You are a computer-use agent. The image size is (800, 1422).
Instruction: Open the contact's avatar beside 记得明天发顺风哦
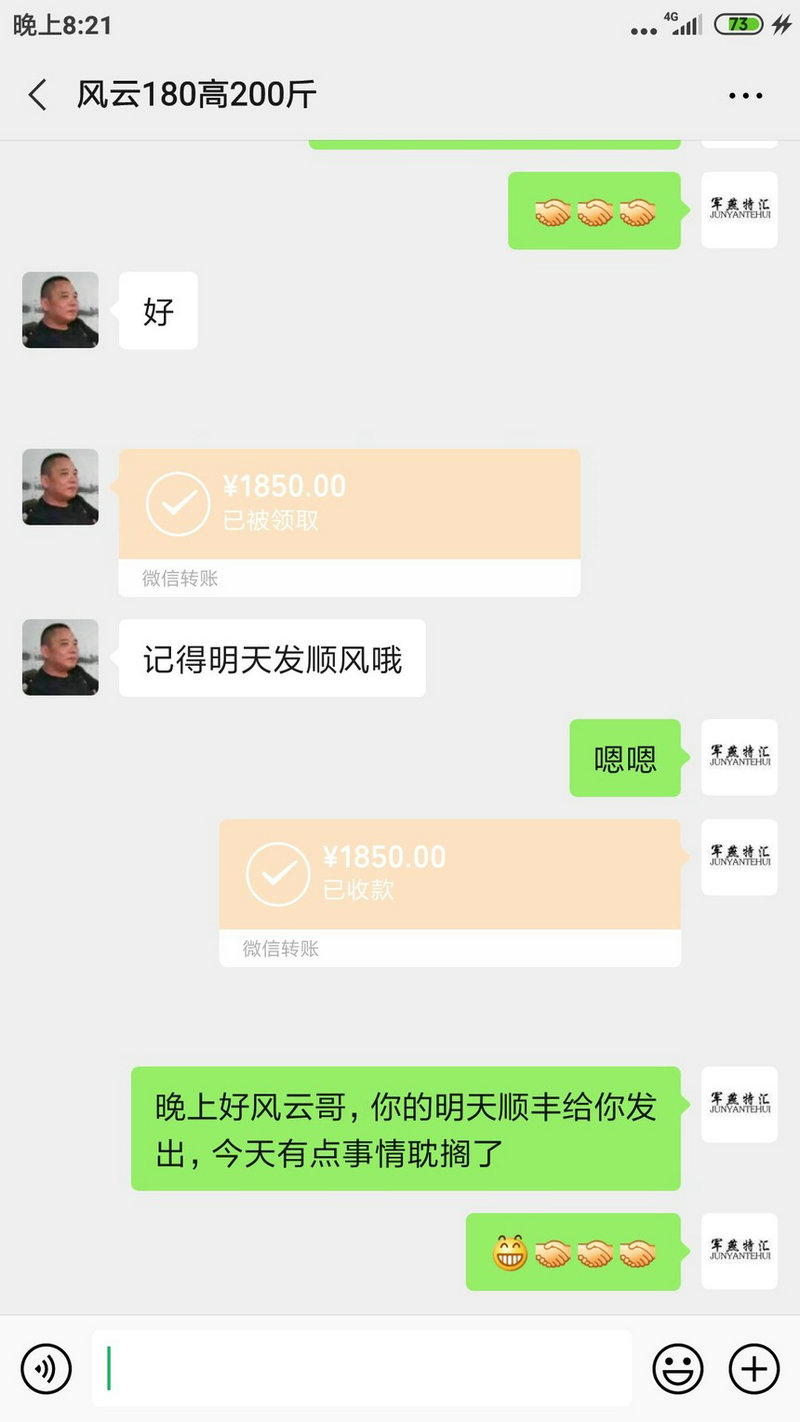click(x=60, y=657)
